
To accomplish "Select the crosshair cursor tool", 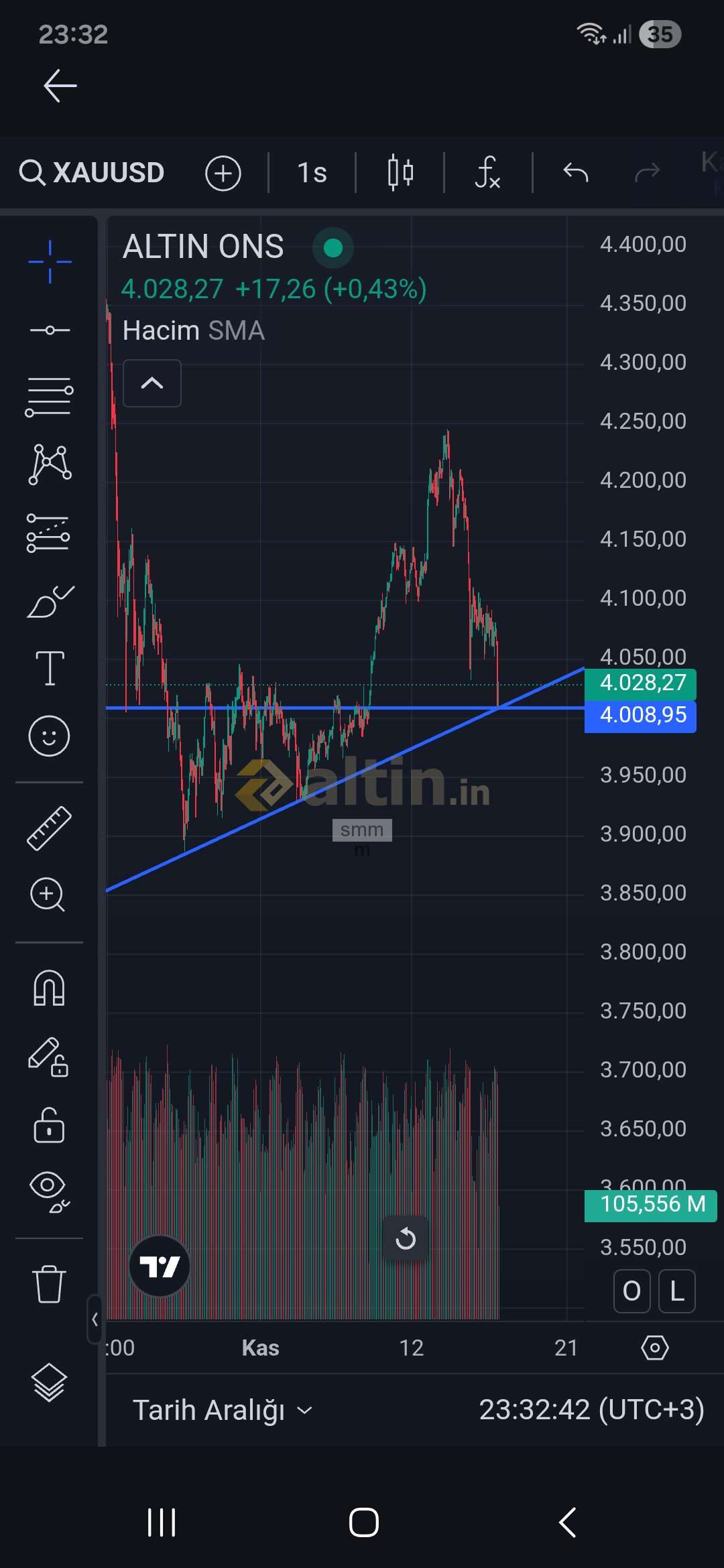I will pos(50,261).
